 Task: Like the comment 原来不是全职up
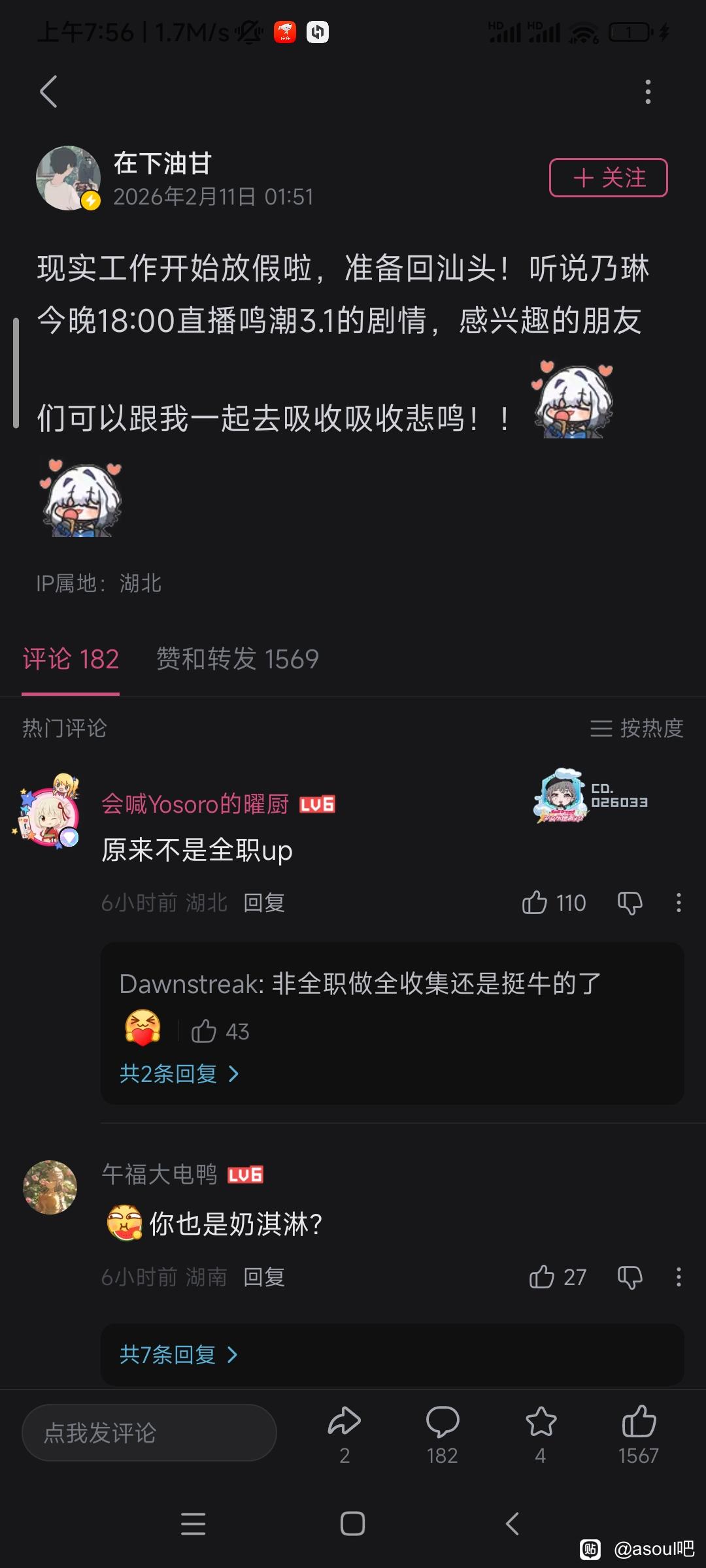pyautogui.click(x=535, y=903)
